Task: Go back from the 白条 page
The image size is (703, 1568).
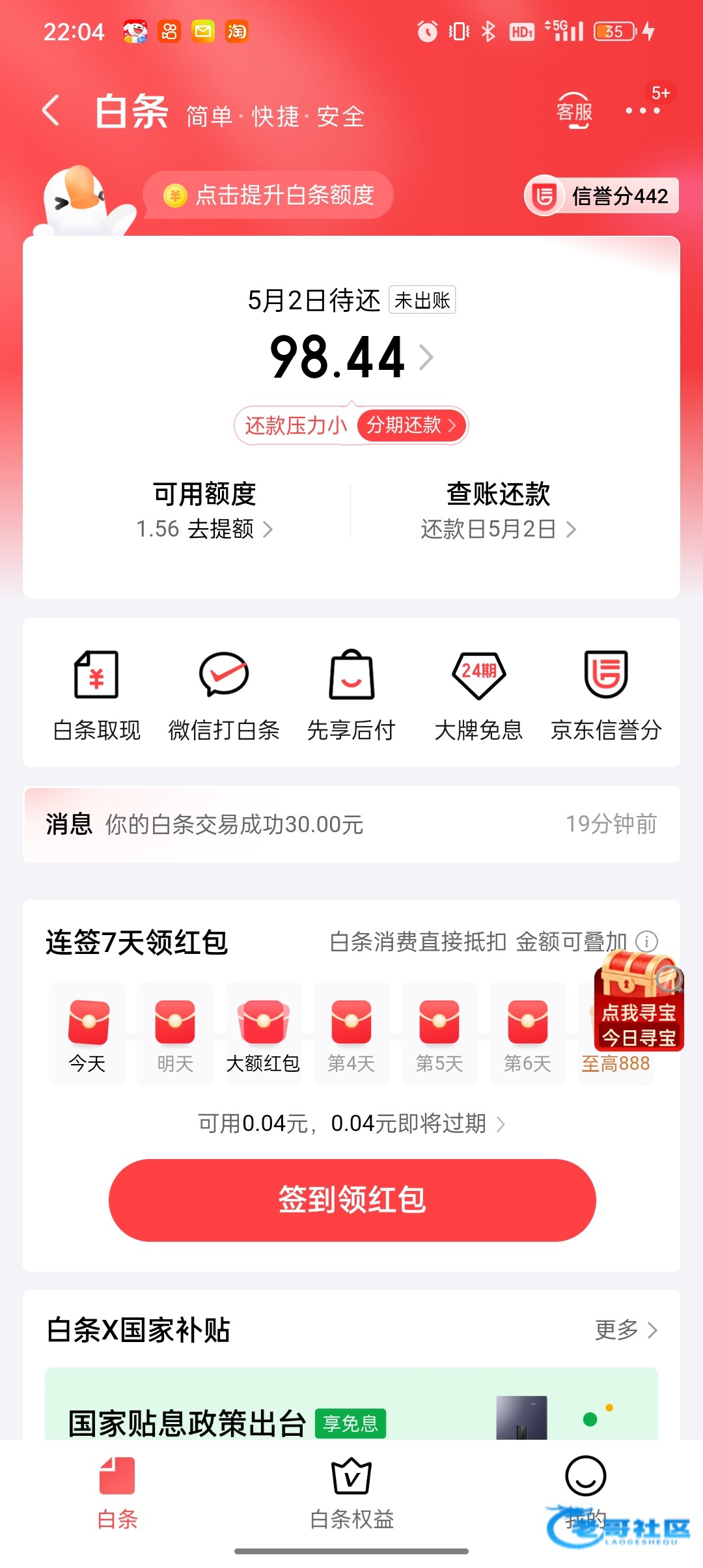Action: point(51,111)
